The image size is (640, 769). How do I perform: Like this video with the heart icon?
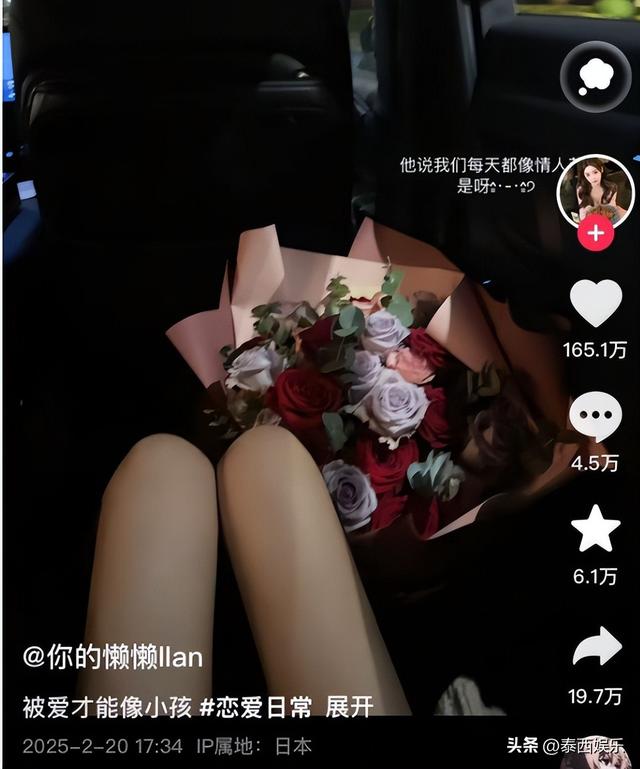click(595, 303)
